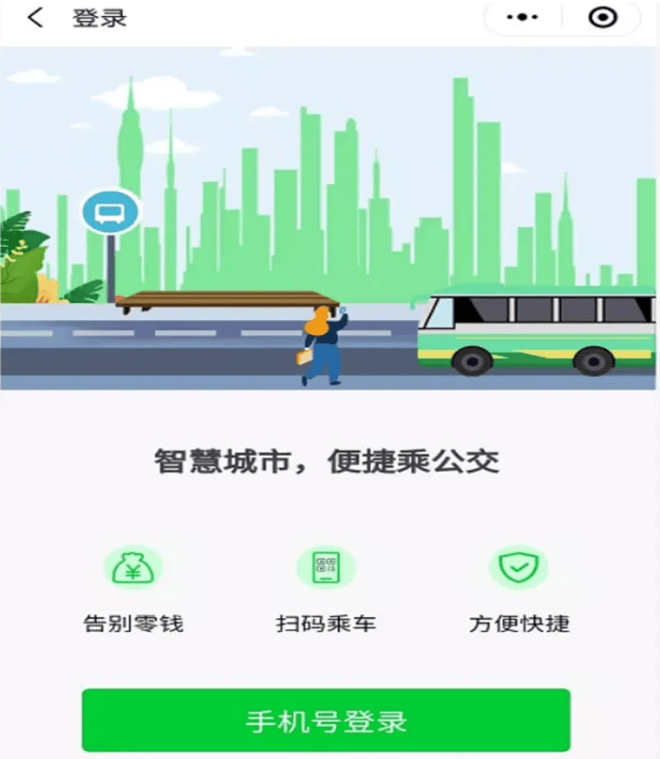Tap the 手机号登录 button
The height and width of the screenshot is (759, 660).
[326, 720]
